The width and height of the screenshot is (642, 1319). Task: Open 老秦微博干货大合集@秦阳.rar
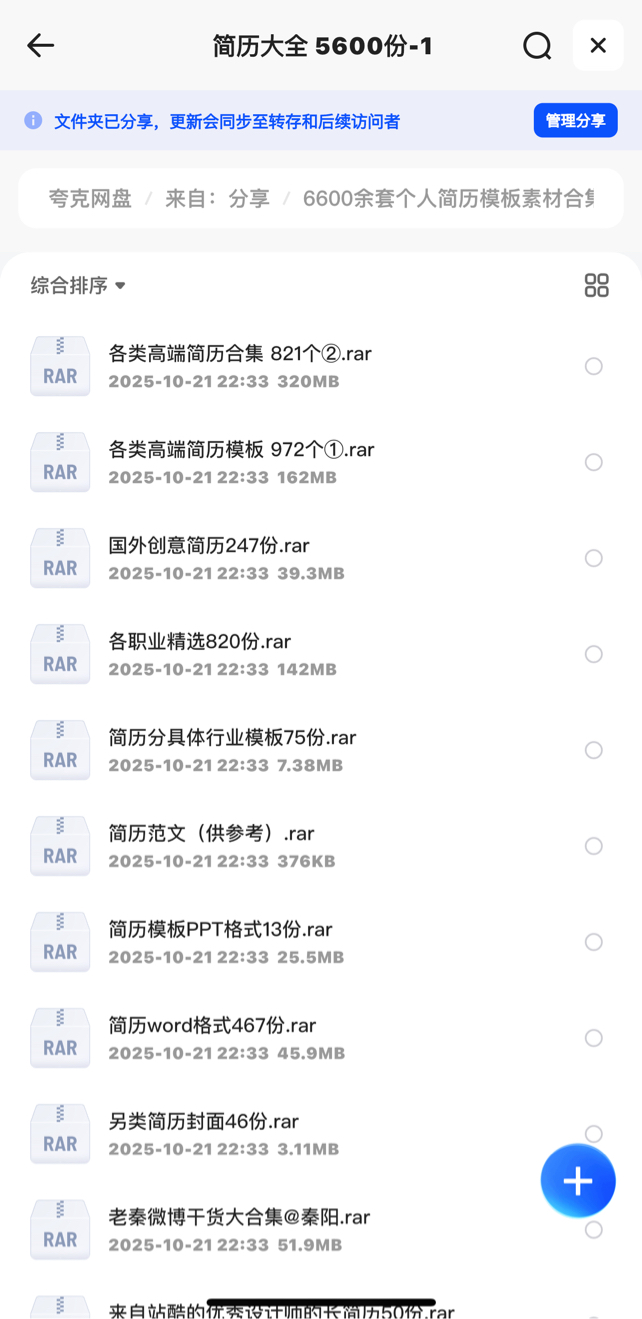pos(239,1218)
